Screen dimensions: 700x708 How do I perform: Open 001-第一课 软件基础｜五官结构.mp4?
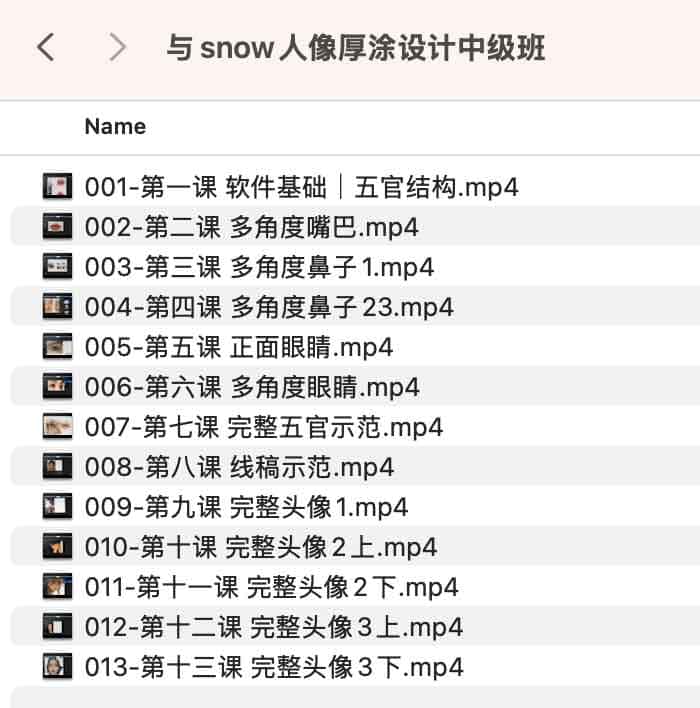pyautogui.click(x=301, y=187)
